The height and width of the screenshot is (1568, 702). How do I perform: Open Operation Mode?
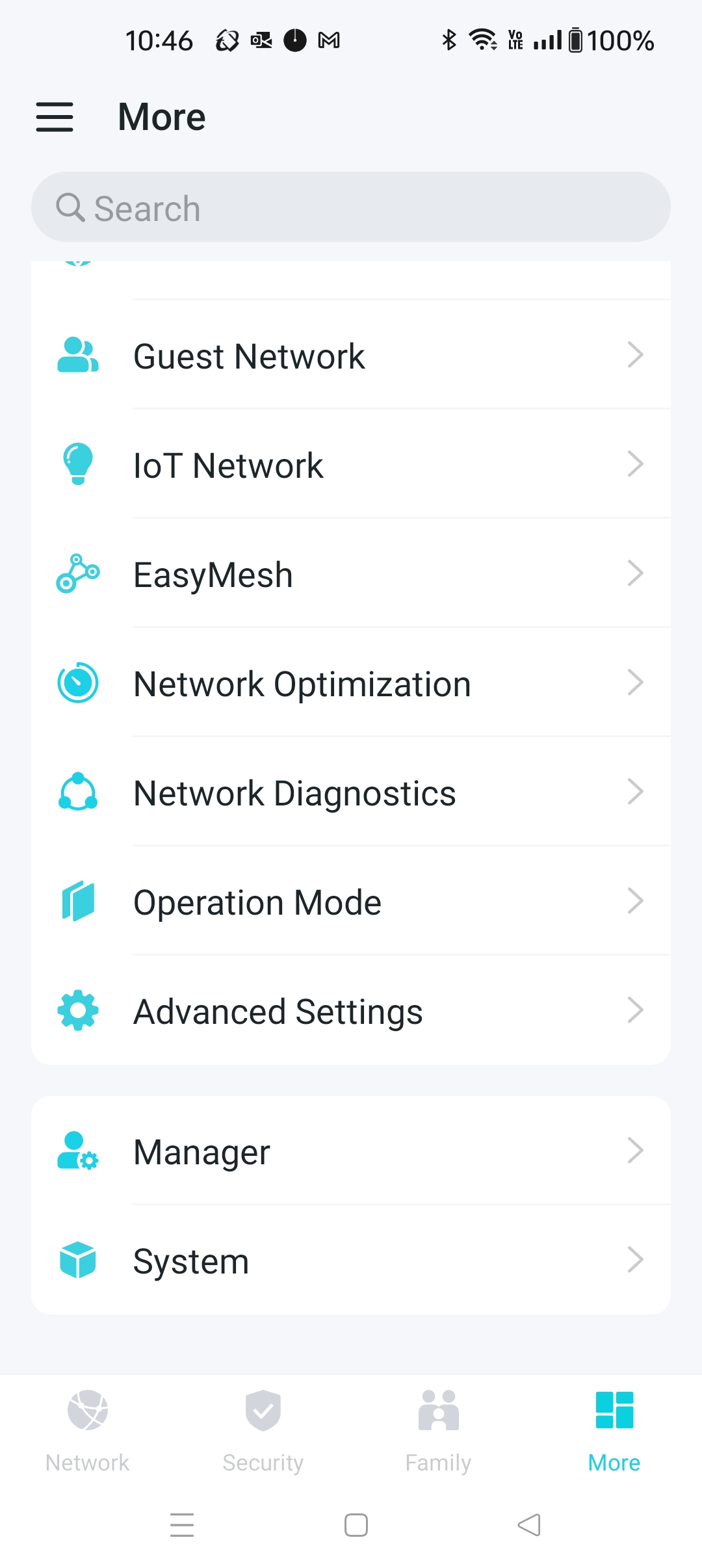pos(351,902)
